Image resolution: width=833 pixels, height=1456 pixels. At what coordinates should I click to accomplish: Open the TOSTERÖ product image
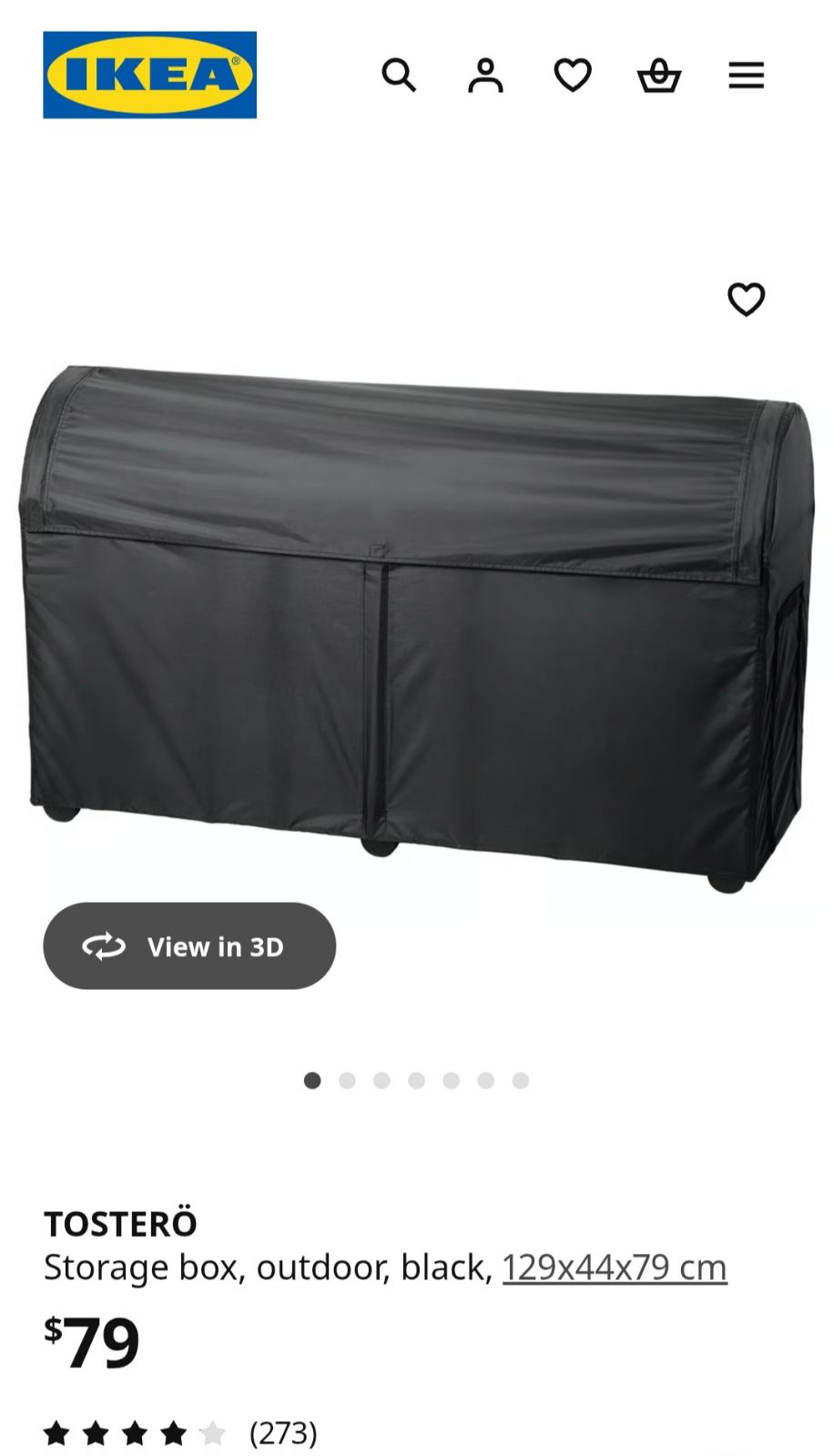(416, 628)
